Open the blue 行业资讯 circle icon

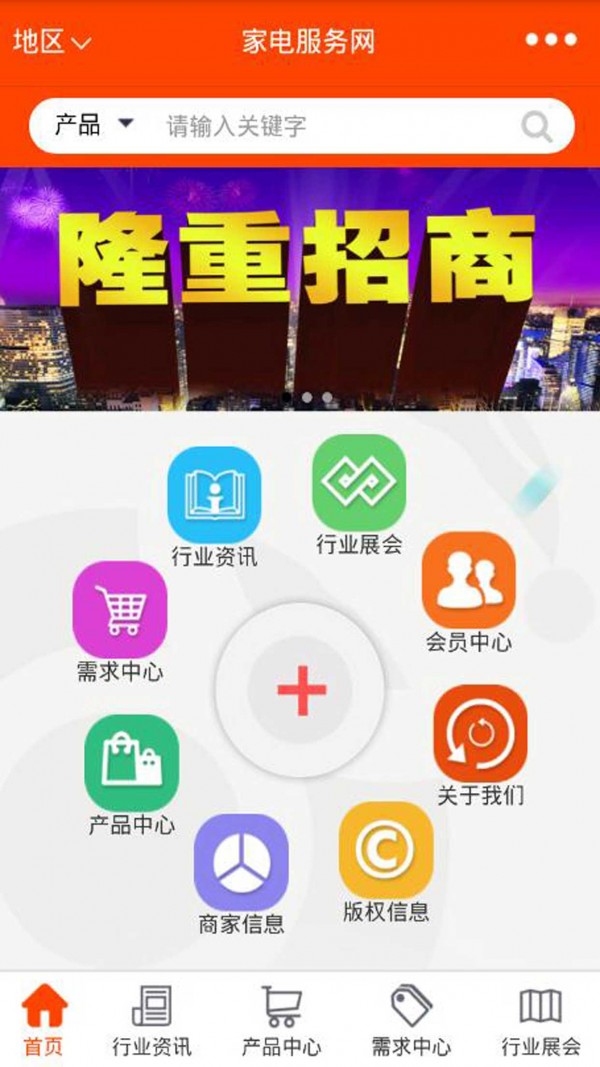[214, 494]
